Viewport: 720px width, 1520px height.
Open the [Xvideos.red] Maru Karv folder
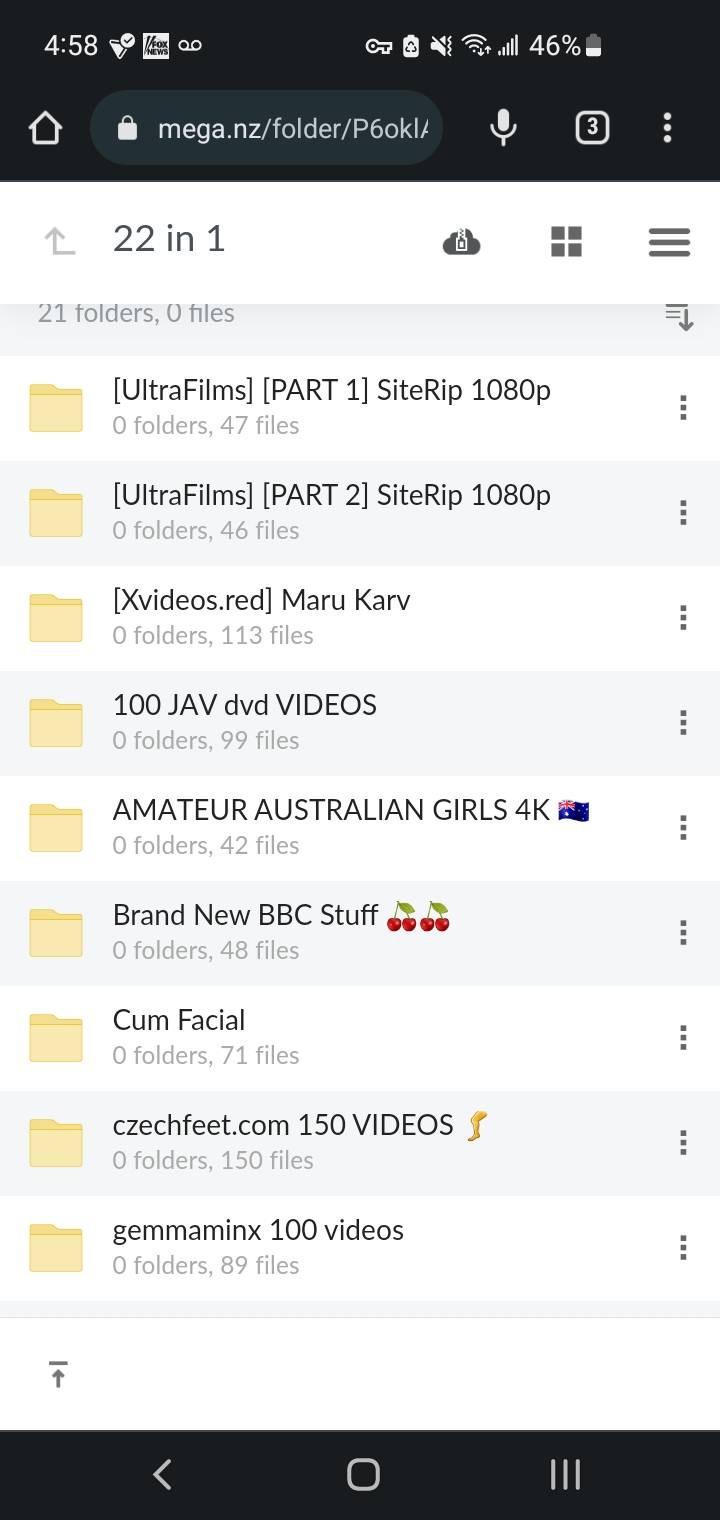pyautogui.click(x=261, y=616)
